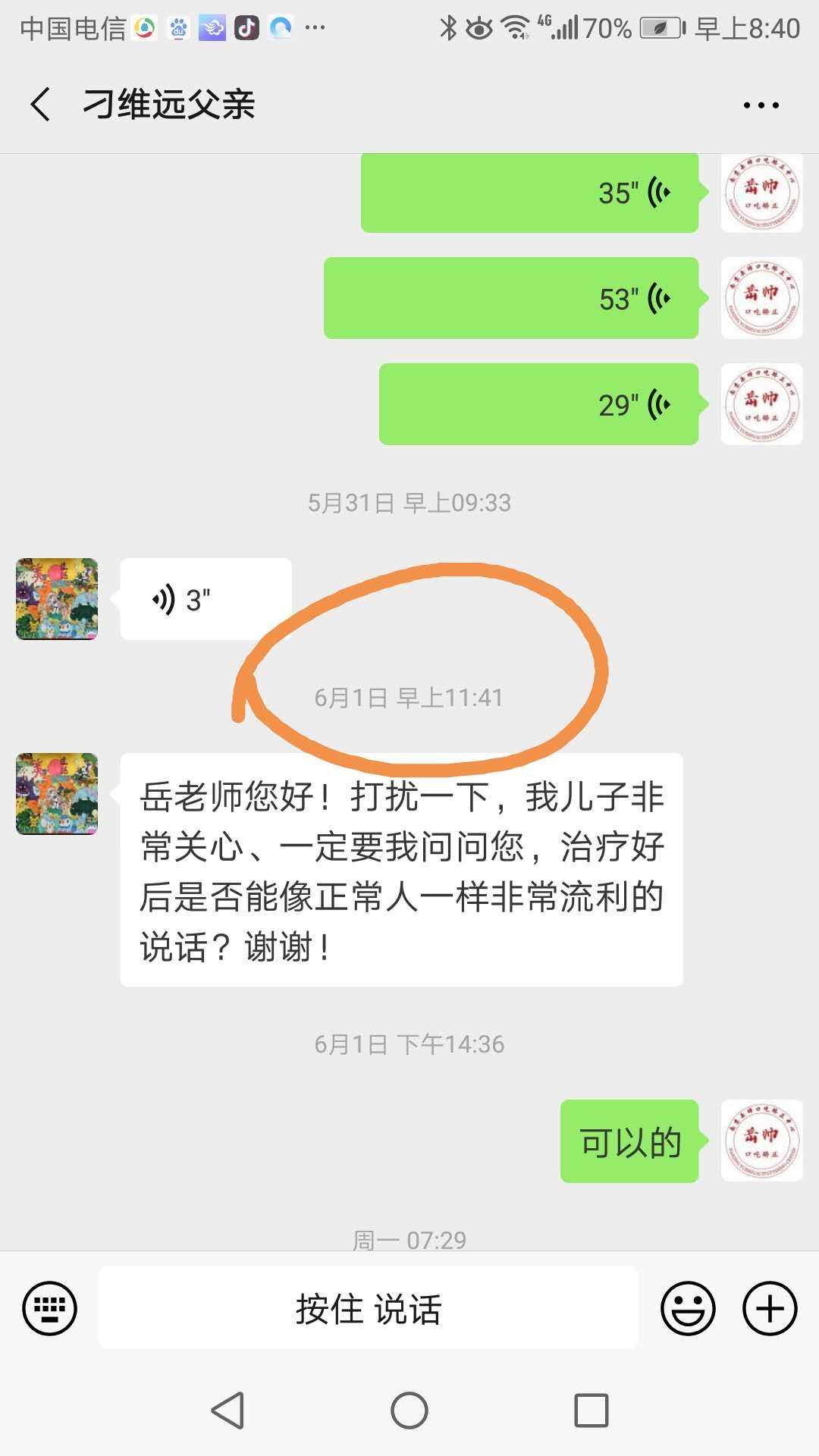Viewport: 819px width, 1456px height.
Task: Open contact avatar beside the 岳老师您好 message
Action: coord(57,794)
